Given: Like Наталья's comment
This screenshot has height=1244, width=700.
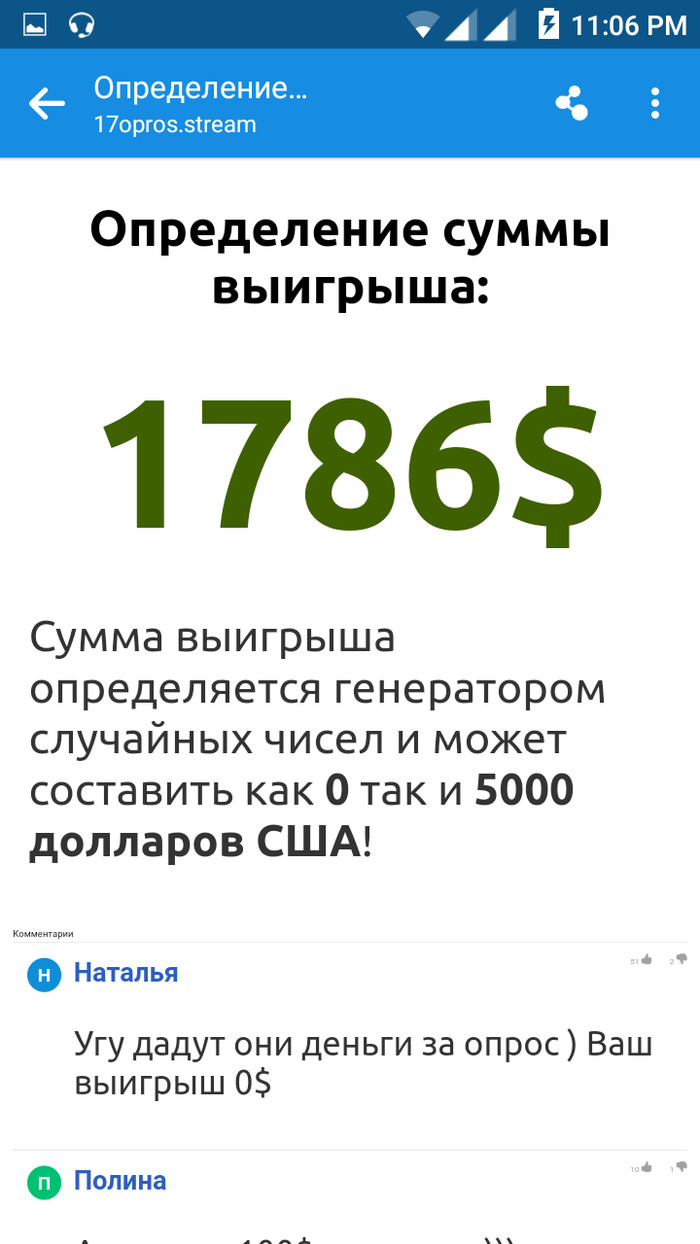Looking at the screenshot, I should coord(647,960).
